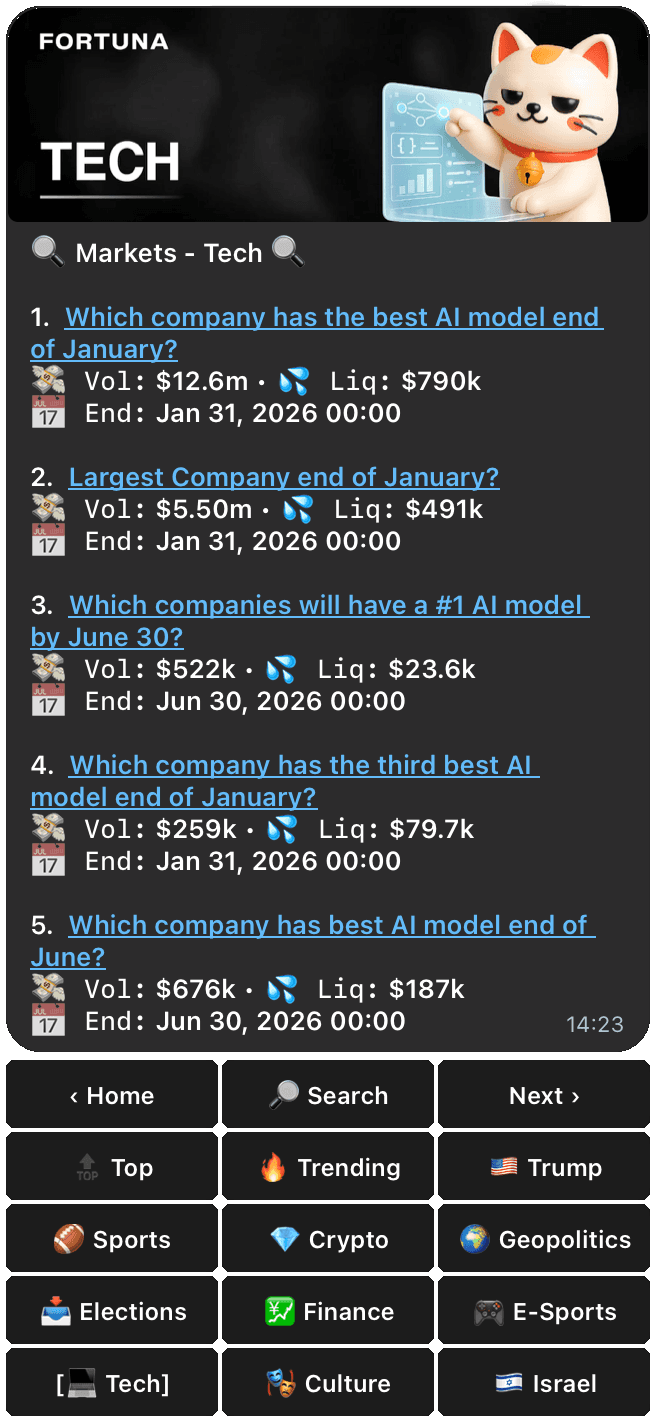View Culture markets

tap(328, 1384)
